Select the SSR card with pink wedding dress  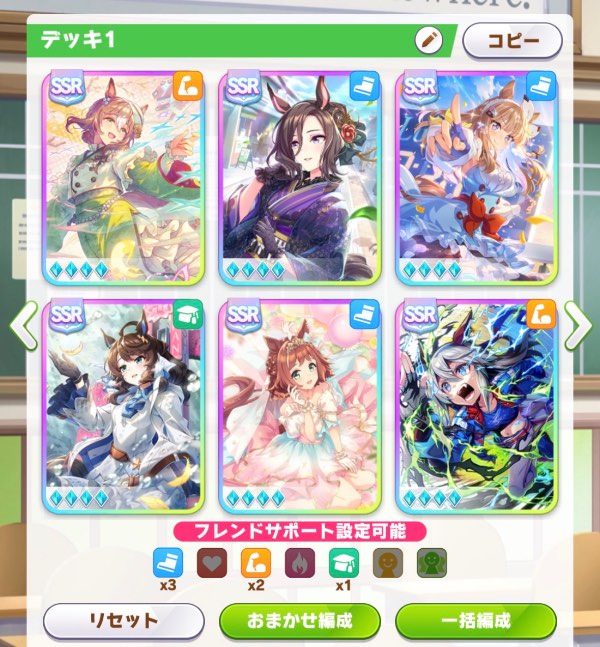[299, 405]
